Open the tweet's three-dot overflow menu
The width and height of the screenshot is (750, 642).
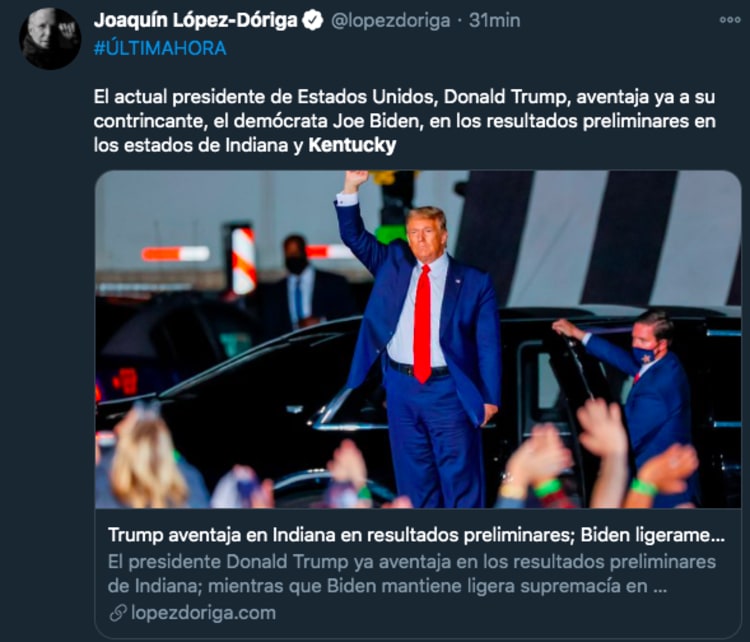pyautogui.click(x=730, y=19)
